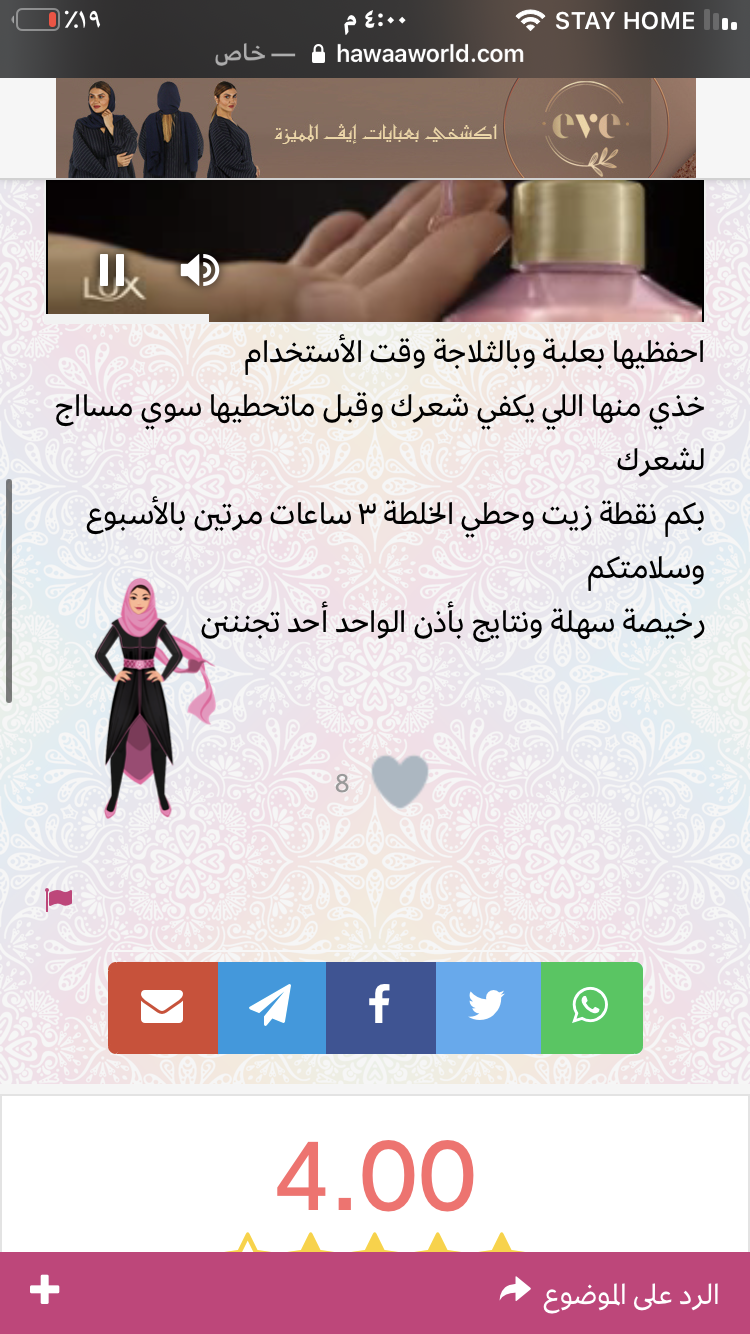Open the plus menu in bottom bar
Screen dimensions: 750x1334
(44, 1290)
